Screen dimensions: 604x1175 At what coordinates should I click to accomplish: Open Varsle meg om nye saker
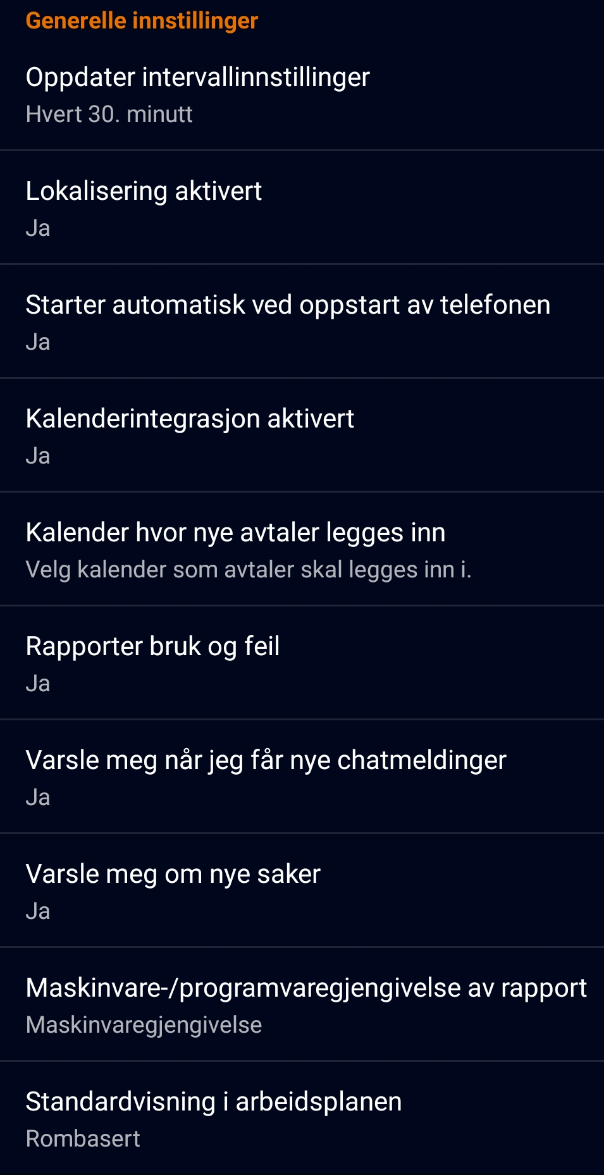pos(300,892)
